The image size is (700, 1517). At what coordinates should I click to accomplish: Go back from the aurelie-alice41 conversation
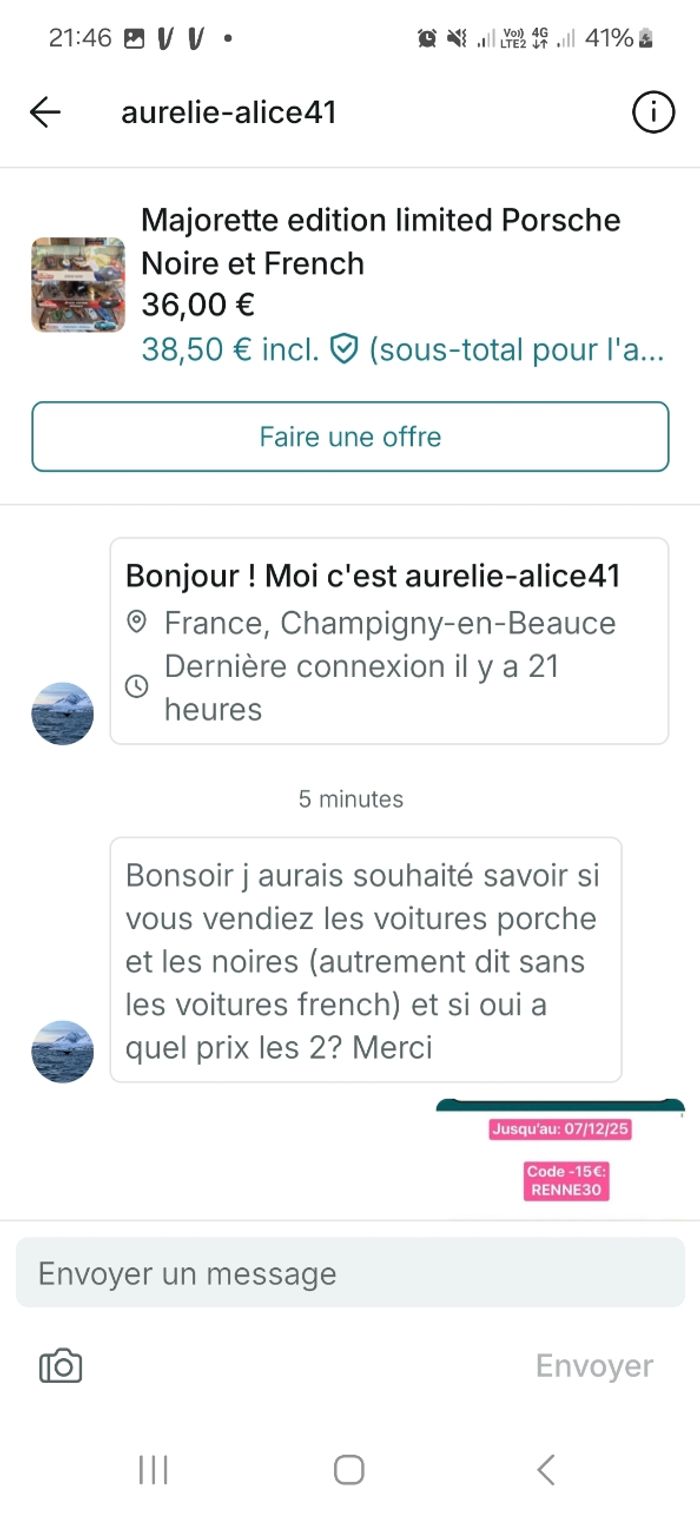(x=45, y=113)
